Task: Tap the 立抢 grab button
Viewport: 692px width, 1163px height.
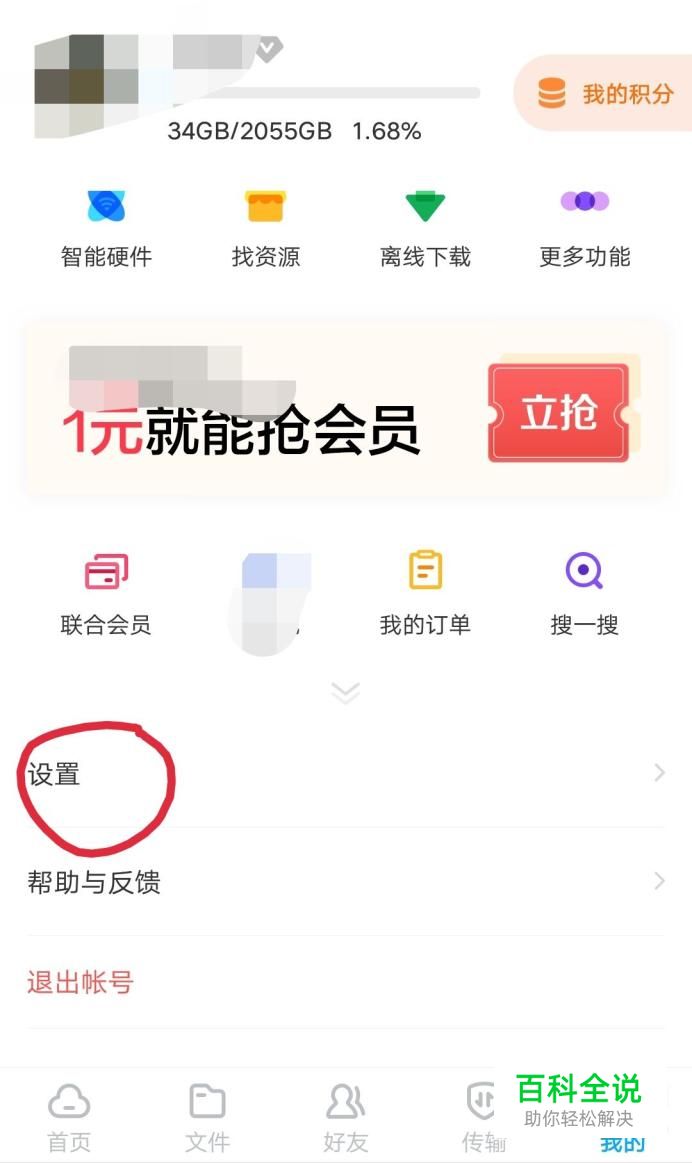Action: coord(558,413)
